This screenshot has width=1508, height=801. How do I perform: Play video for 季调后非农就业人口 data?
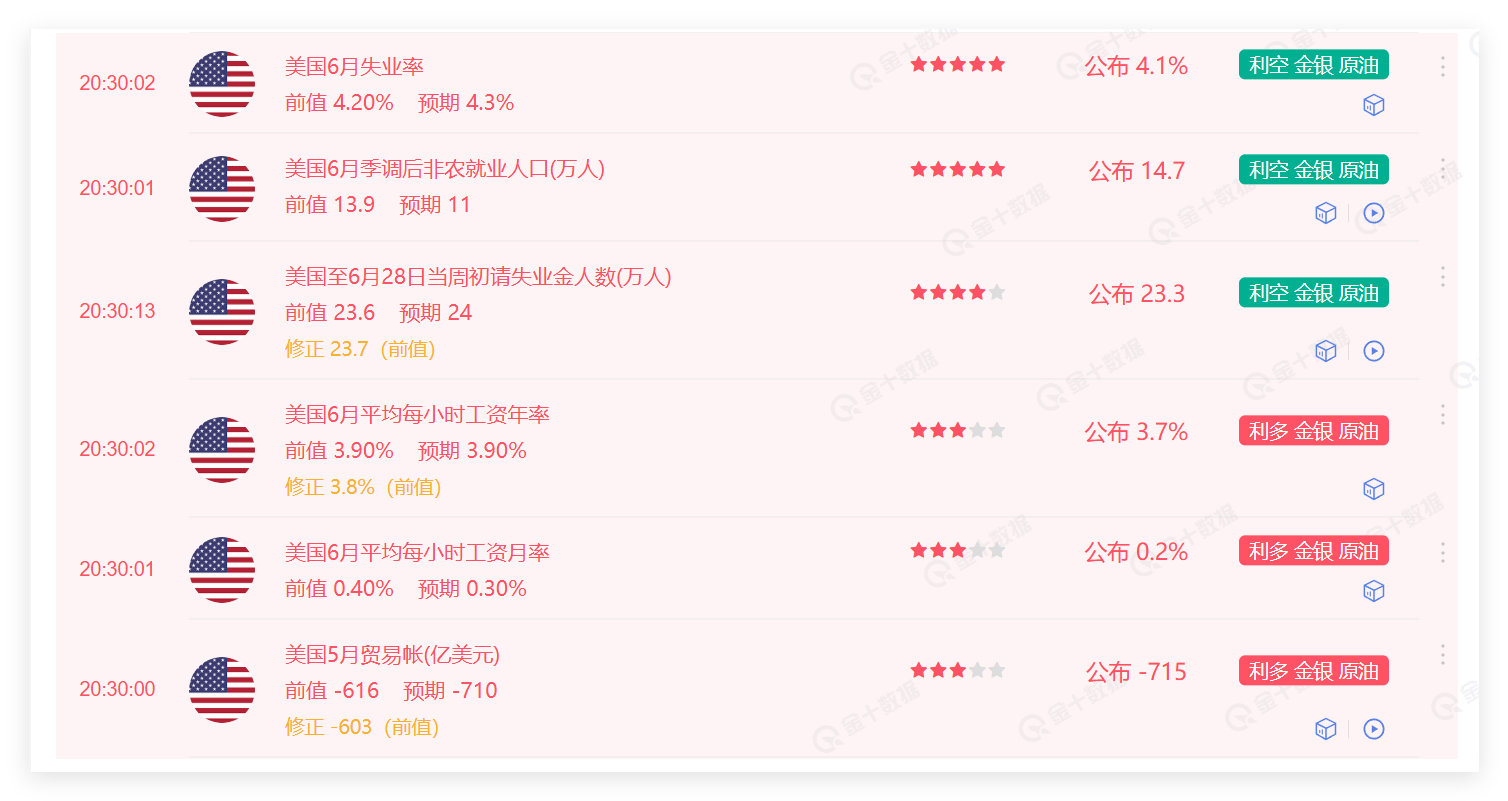pos(1374,212)
